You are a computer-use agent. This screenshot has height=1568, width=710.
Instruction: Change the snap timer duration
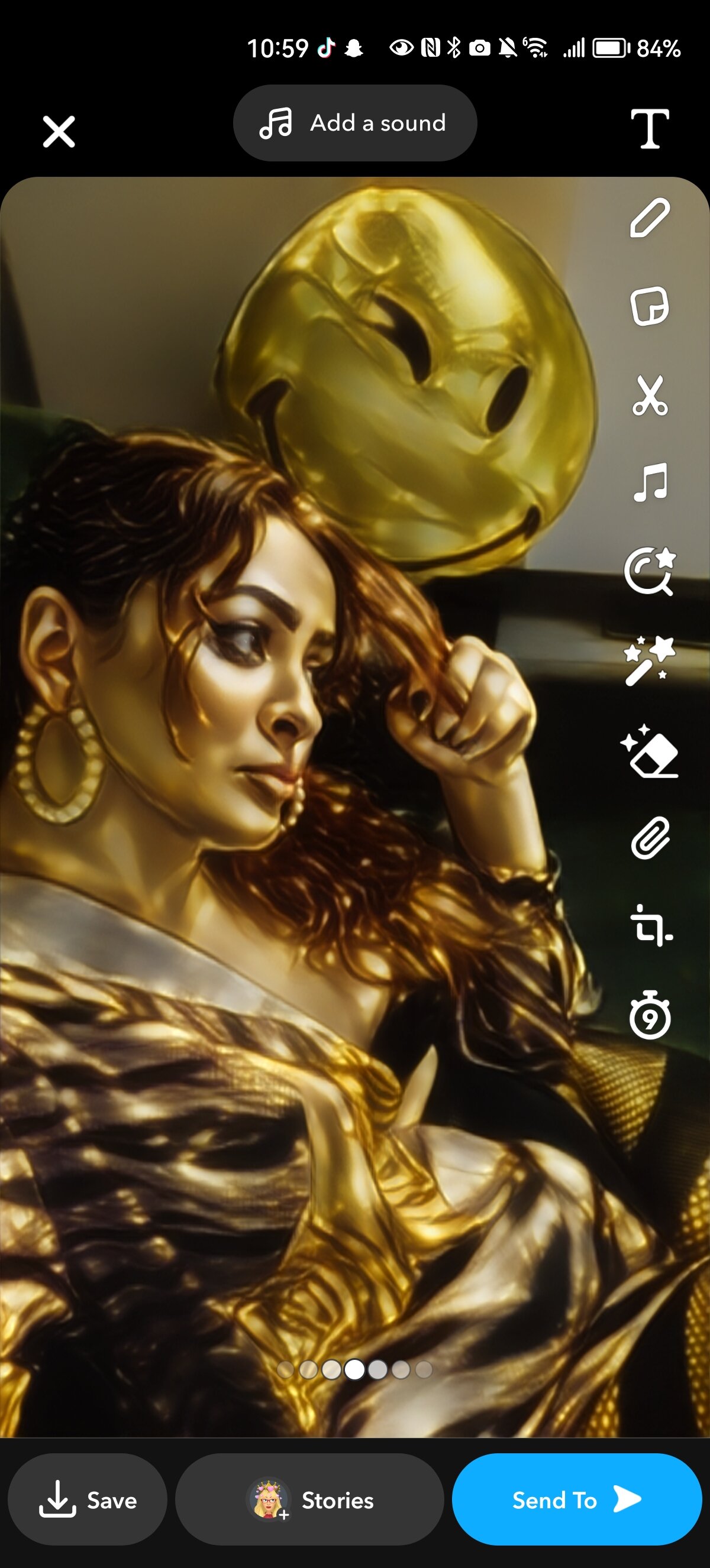click(x=650, y=1015)
